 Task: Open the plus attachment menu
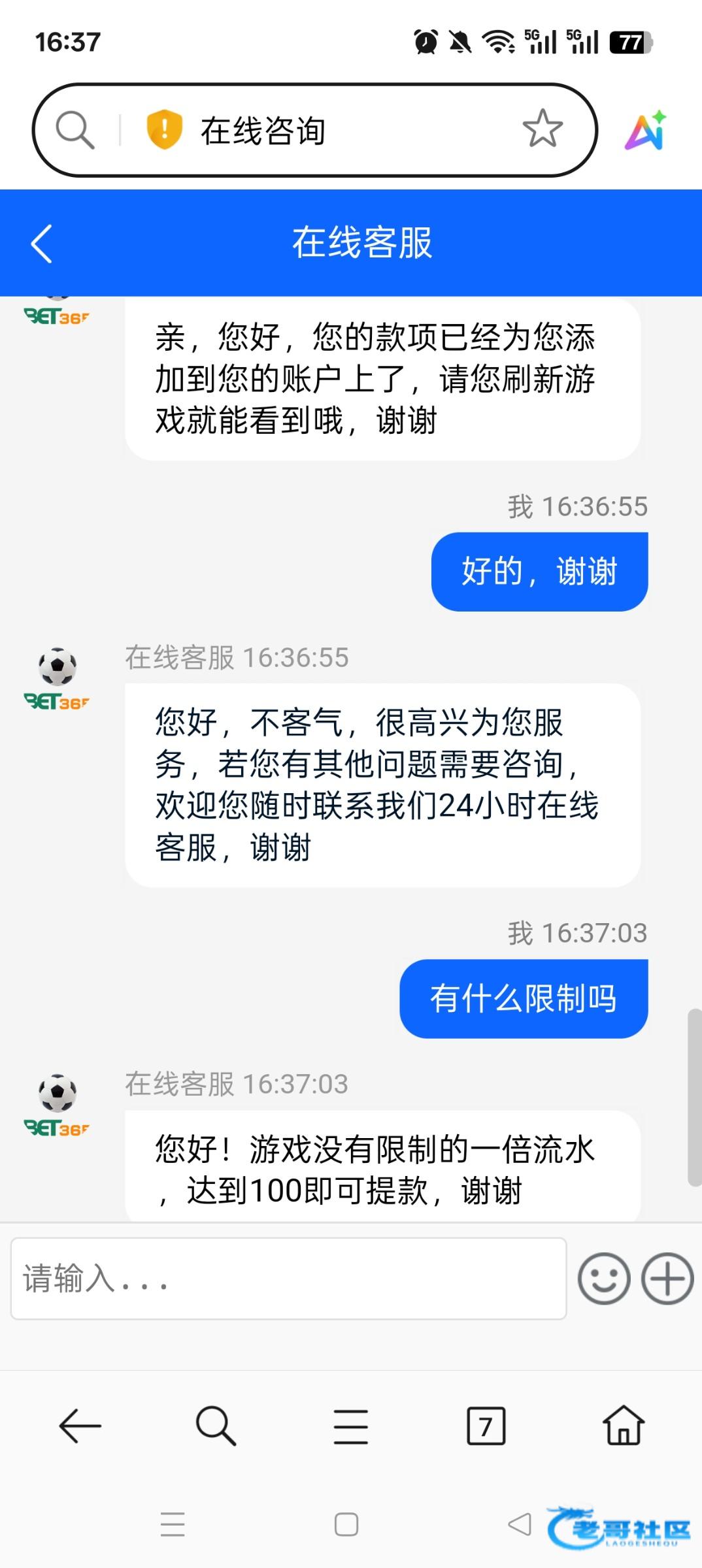click(667, 1279)
